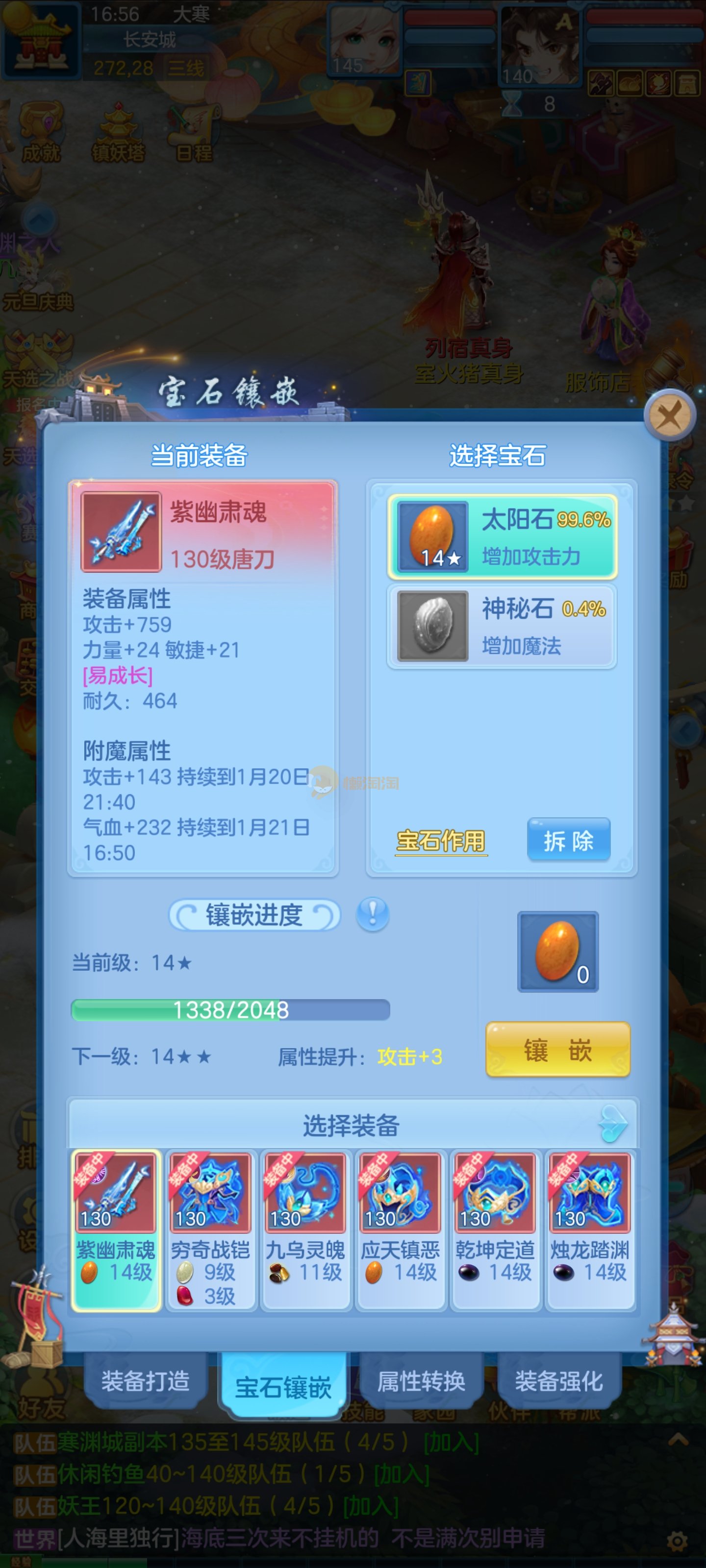Select the 九乌灵魄 equipment
Viewport: 706px width, 1568px height.
coord(305,1229)
